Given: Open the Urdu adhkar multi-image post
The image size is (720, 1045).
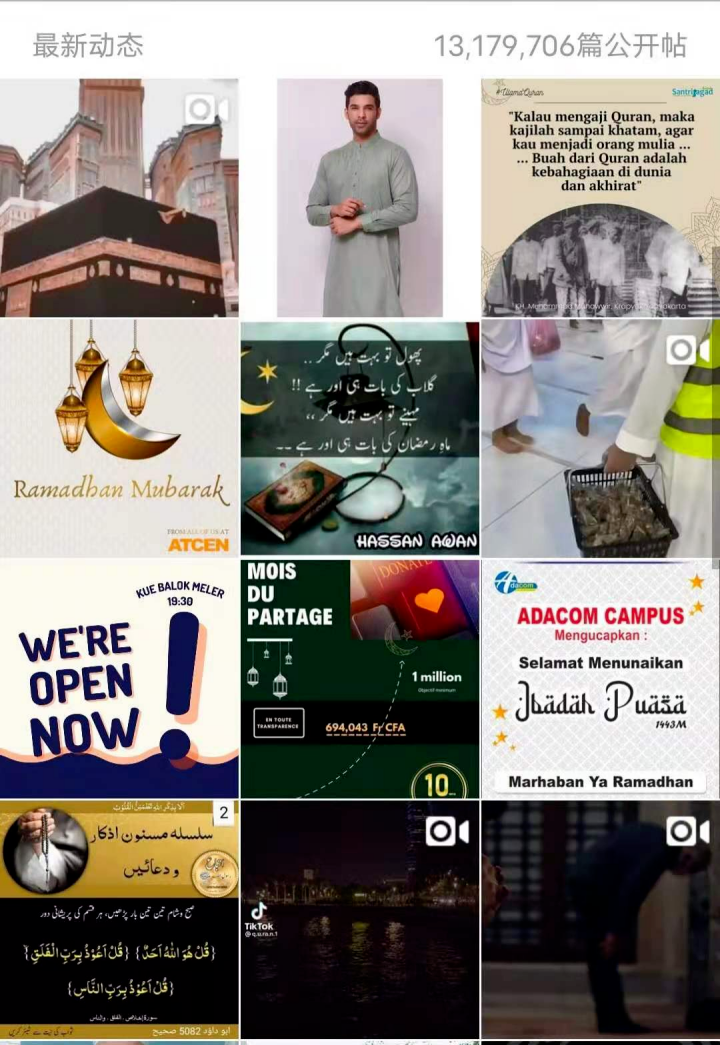Looking at the screenshot, I should tap(119, 918).
